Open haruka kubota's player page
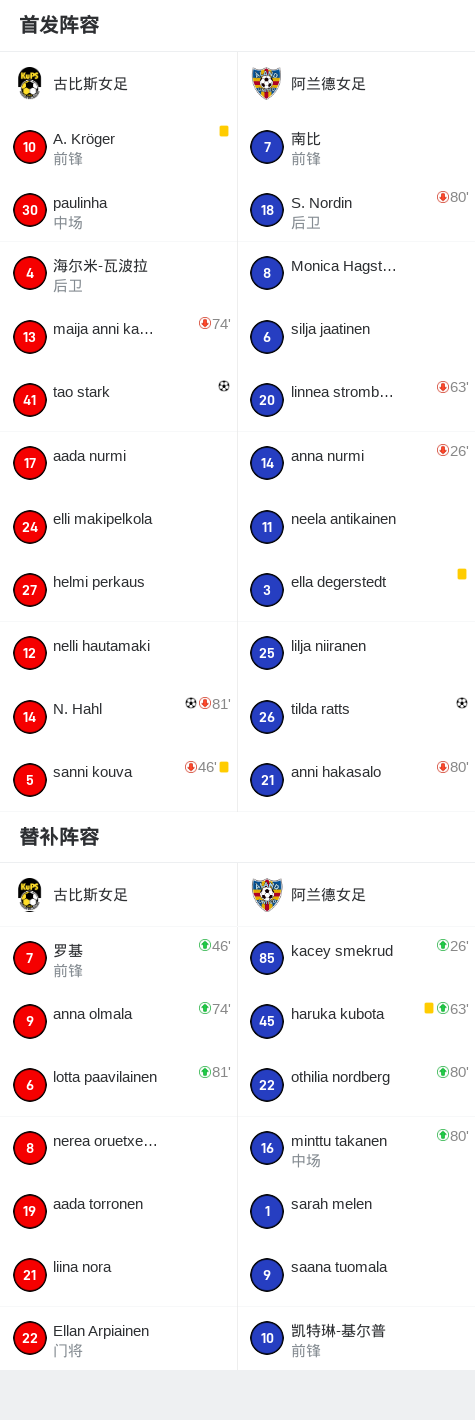 pos(356,1021)
